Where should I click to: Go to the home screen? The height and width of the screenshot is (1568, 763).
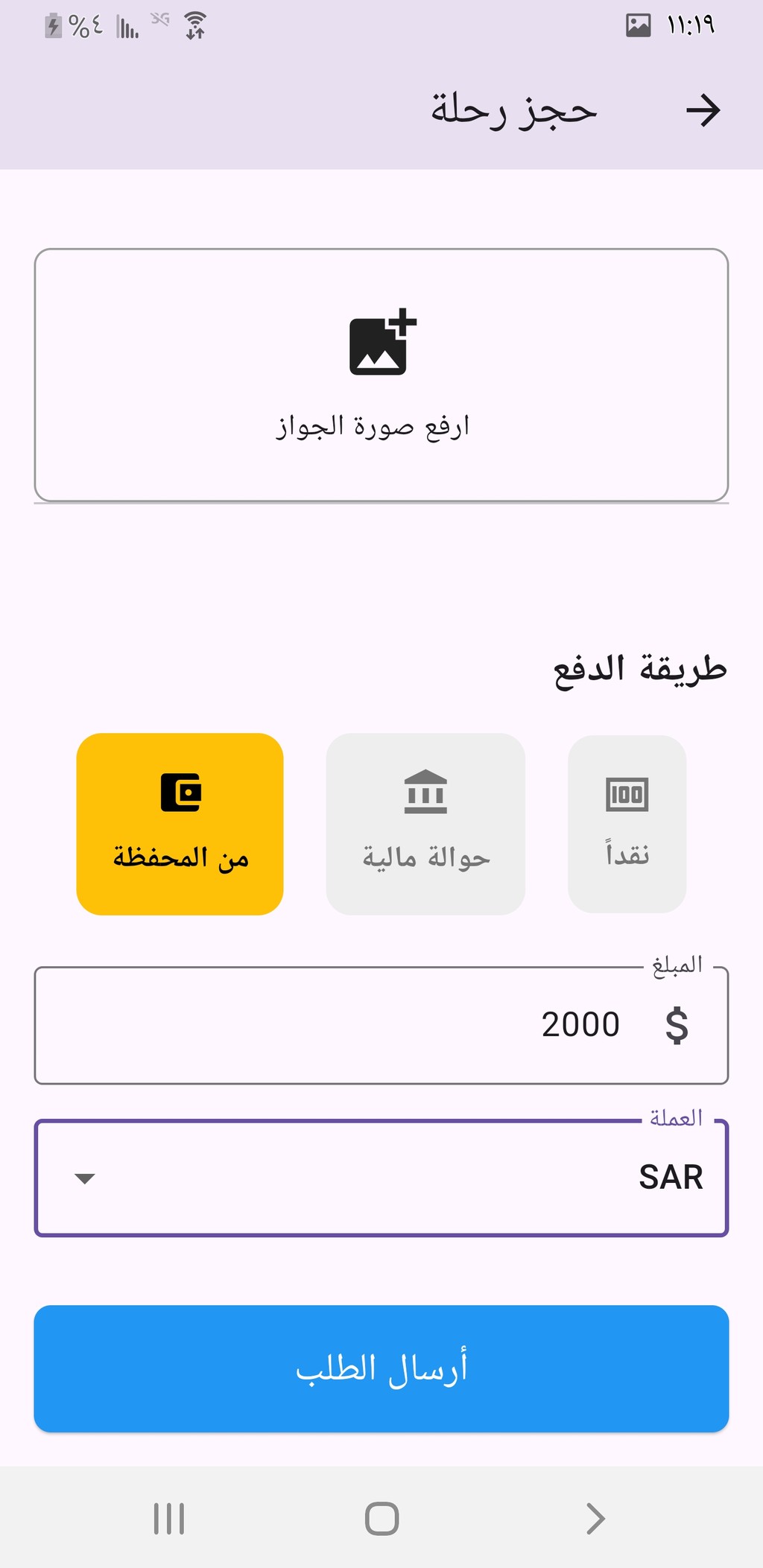[x=381, y=1518]
